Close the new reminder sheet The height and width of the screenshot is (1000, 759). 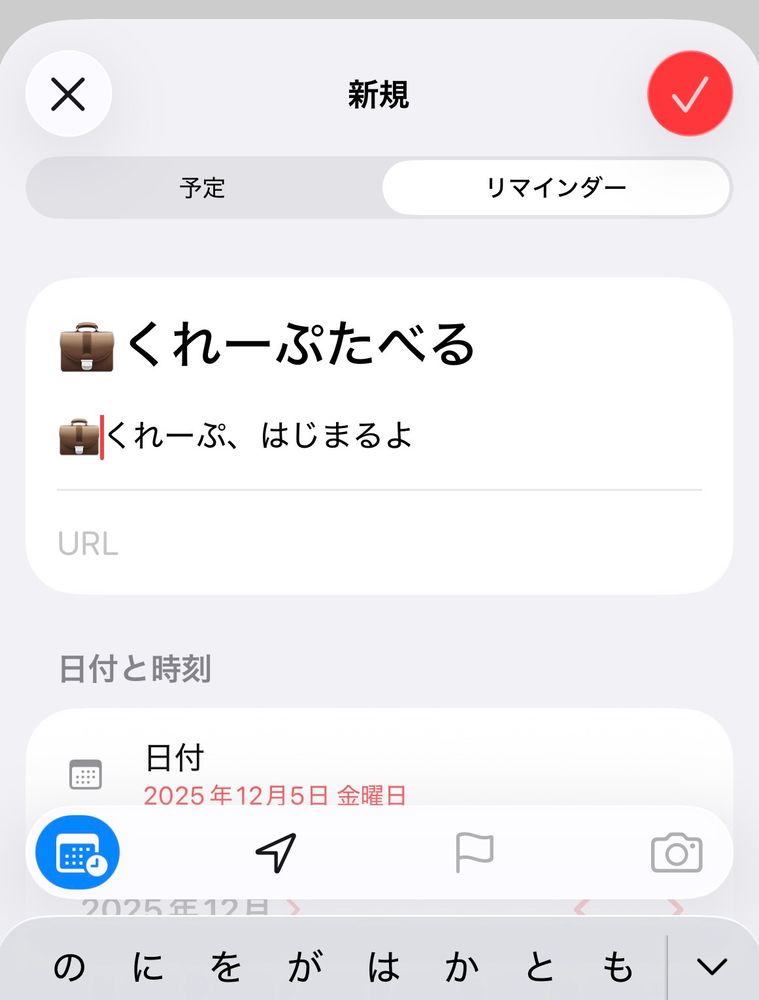point(68,94)
